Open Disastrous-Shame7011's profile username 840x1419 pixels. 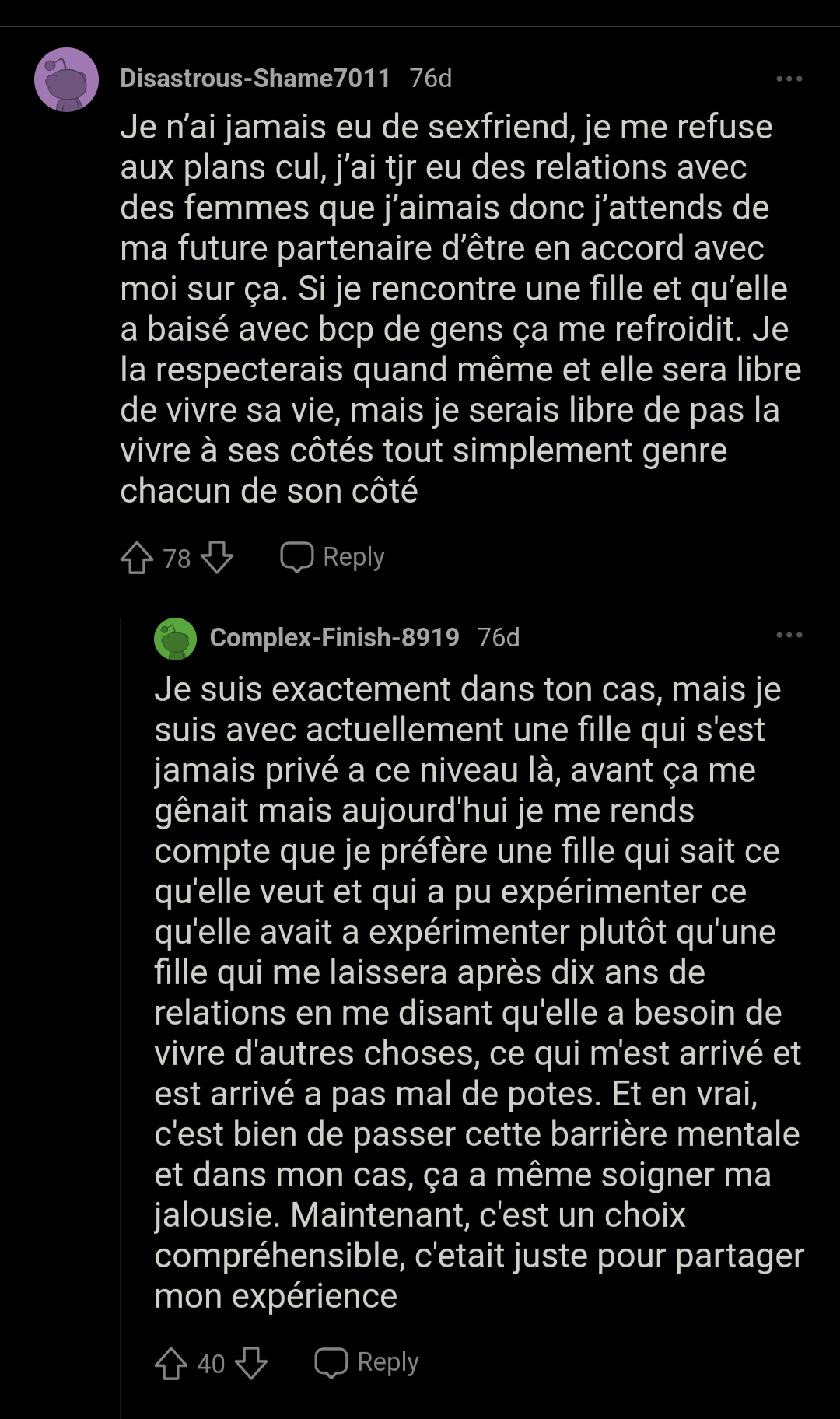255,79
